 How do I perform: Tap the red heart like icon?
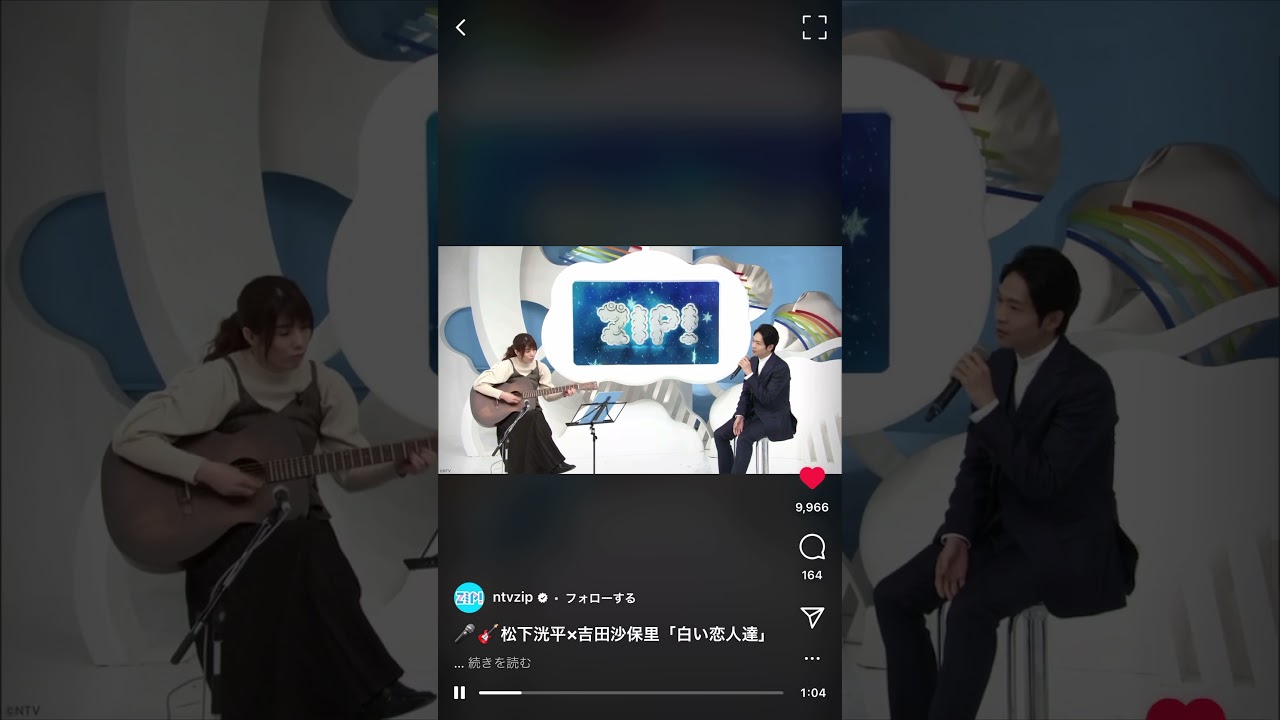click(x=812, y=478)
